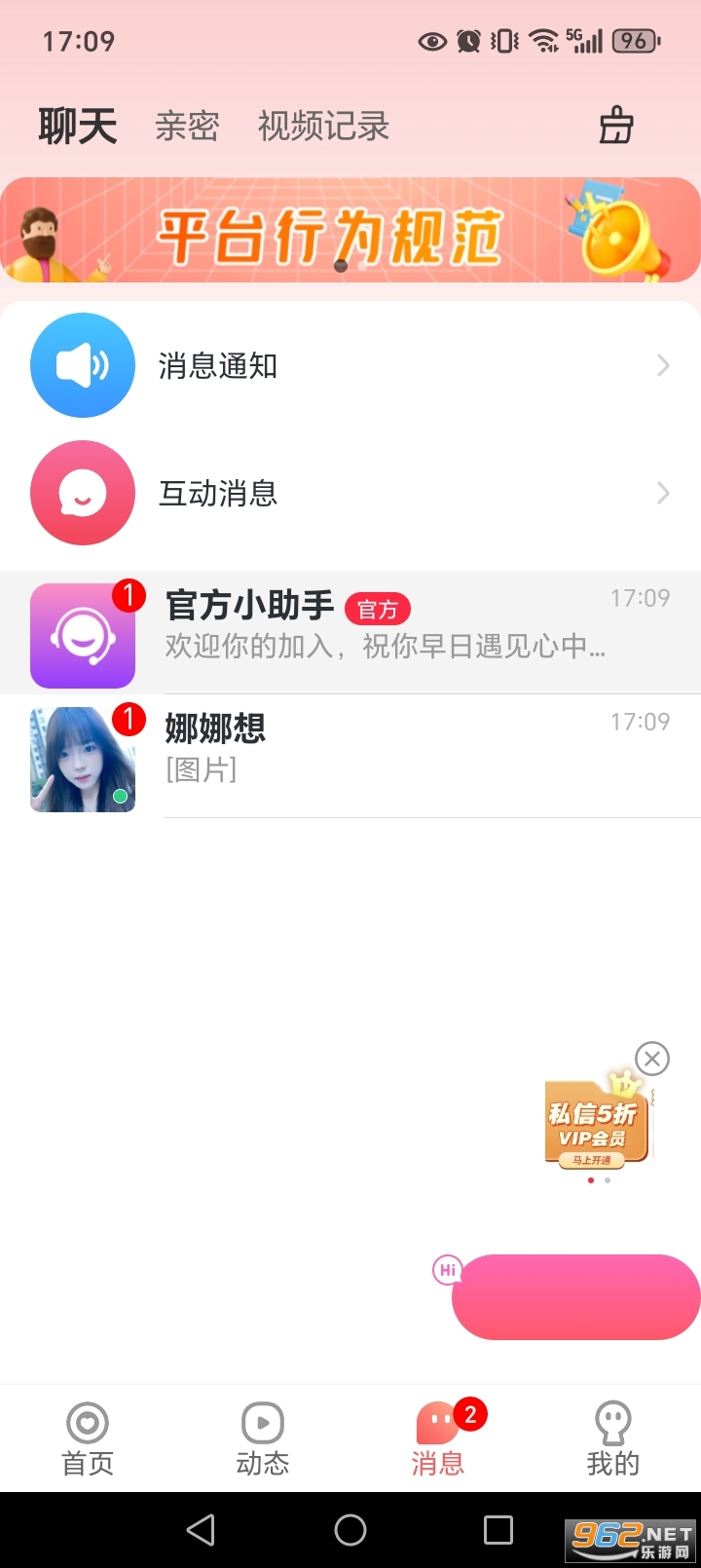Tap the battery level indicator
Image resolution: width=701 pixels, height=1568 pixels.
click(635, 41)
